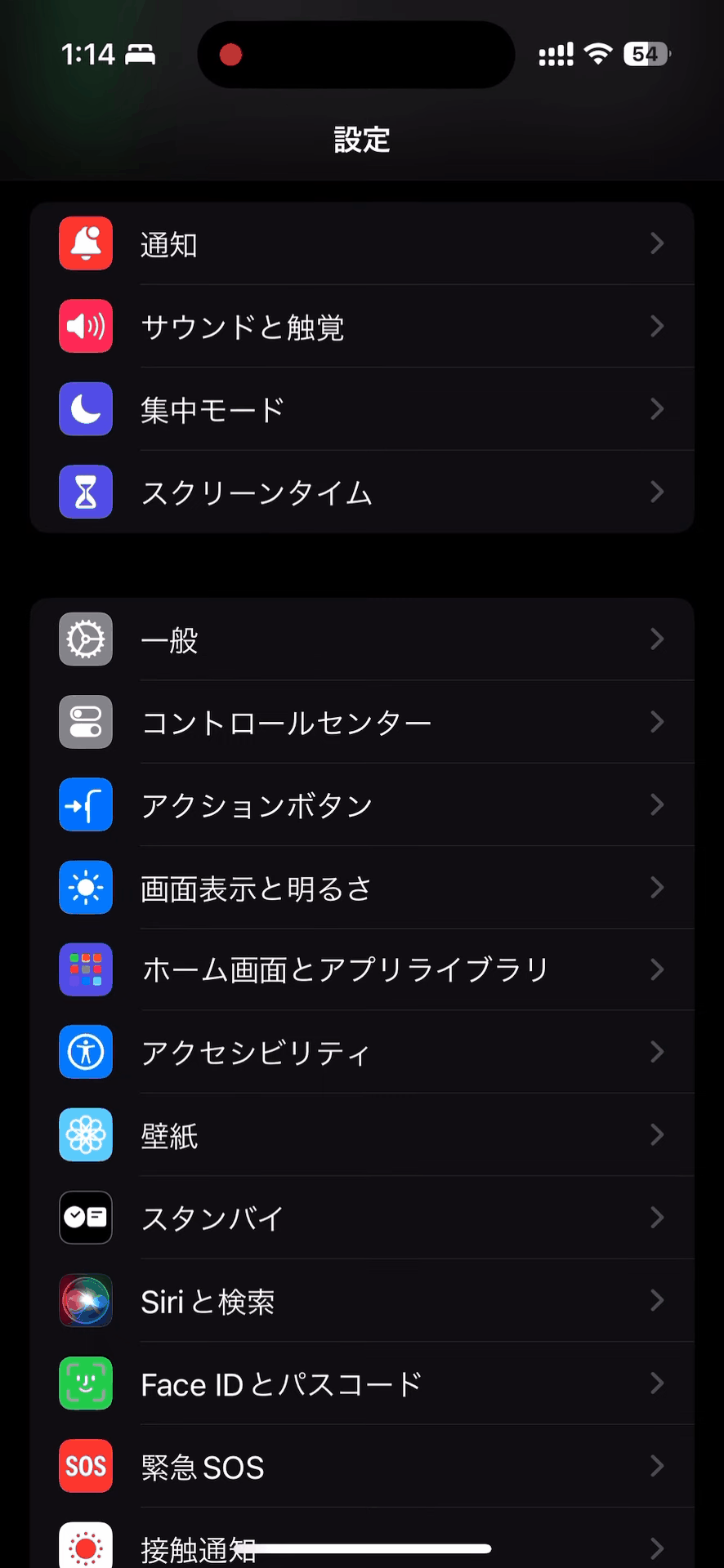This screenshot has width=724, height=1568.
Task: Tap the 緊急SOS row
Action: 361,1467
